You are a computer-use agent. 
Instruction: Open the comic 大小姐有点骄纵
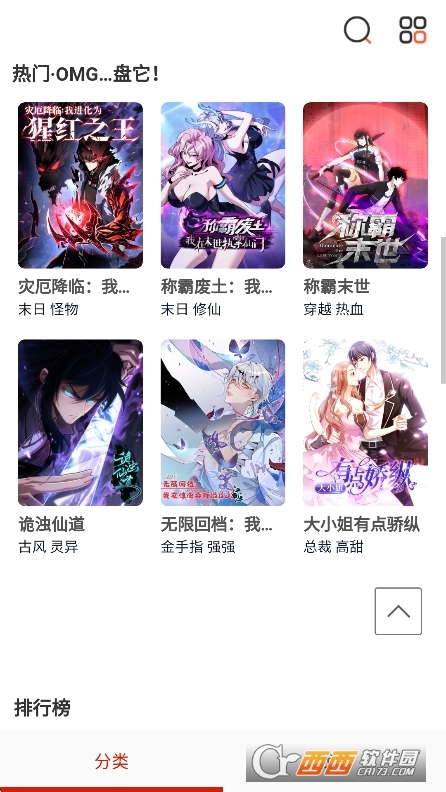click(365, 422)
